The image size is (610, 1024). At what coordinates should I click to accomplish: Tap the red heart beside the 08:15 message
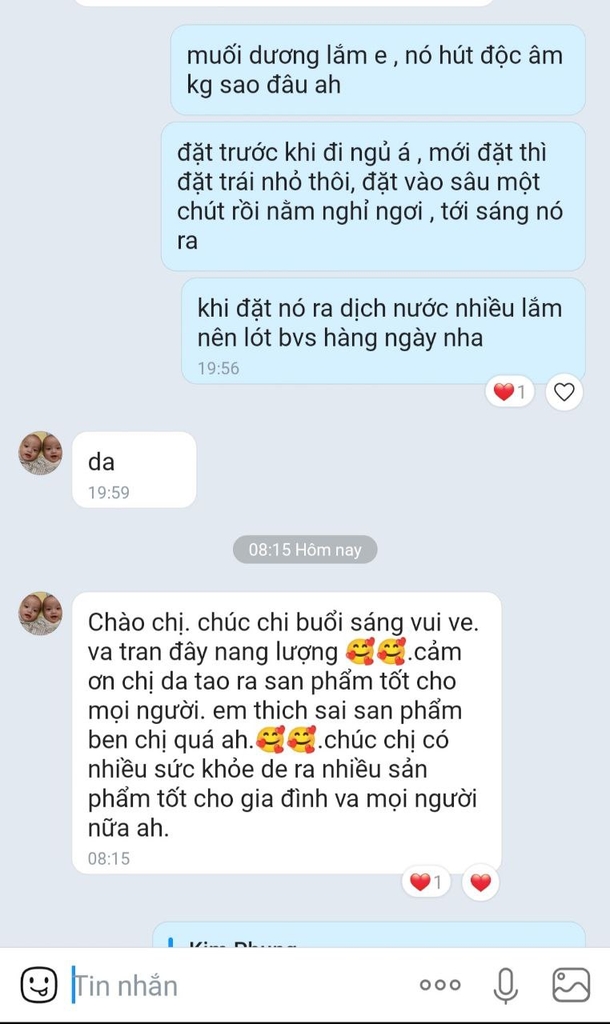point(481,882)
